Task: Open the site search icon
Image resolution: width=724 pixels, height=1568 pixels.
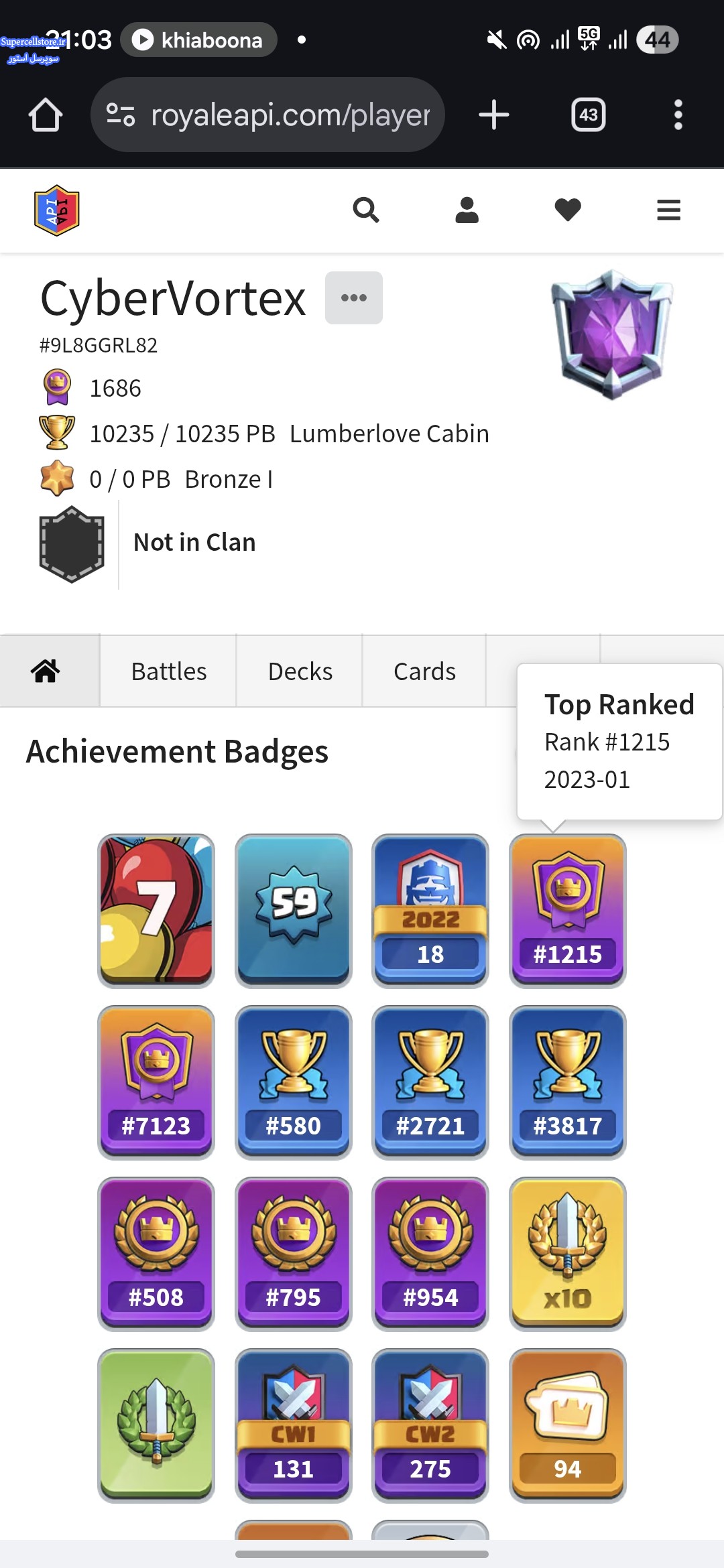Action: (x=366, y=210)
